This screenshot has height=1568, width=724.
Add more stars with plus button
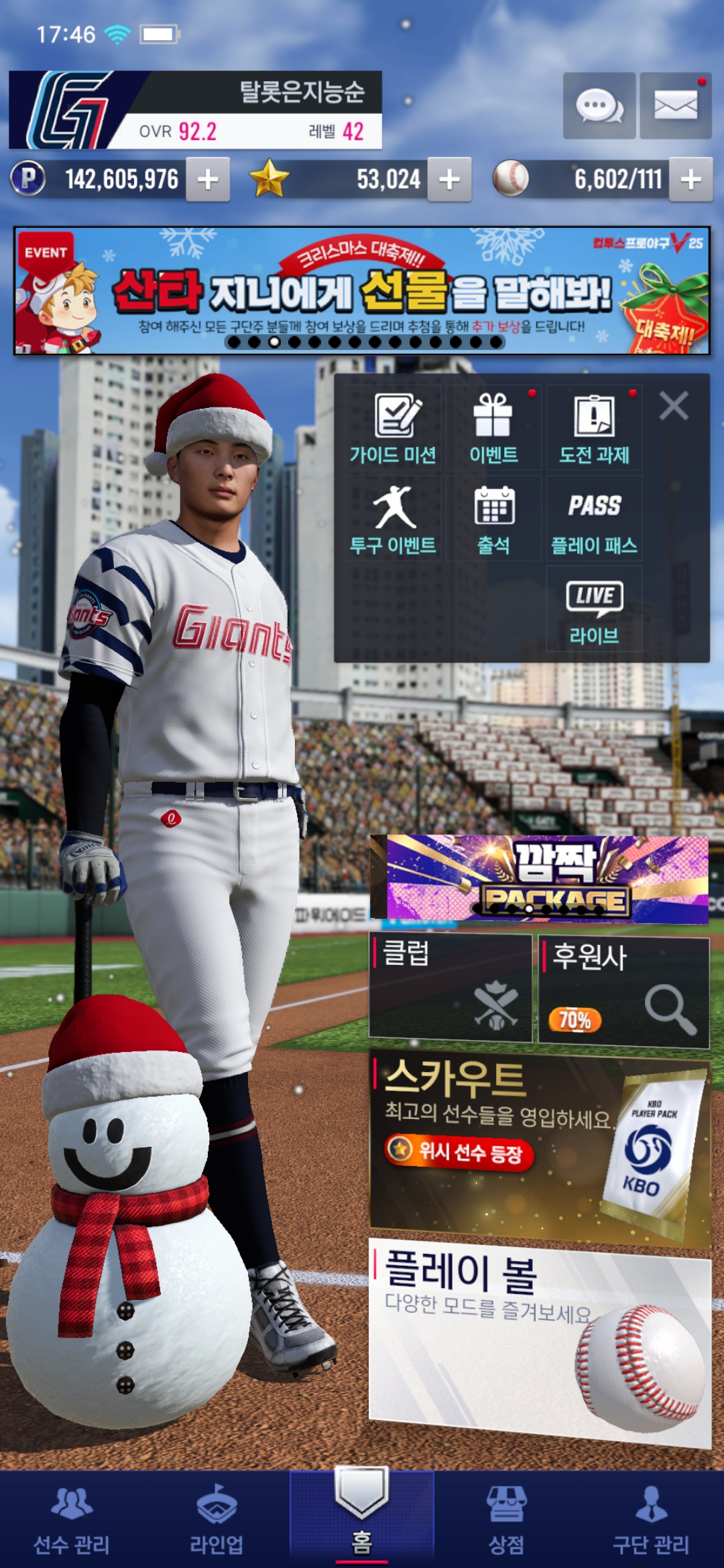(449, 180)
